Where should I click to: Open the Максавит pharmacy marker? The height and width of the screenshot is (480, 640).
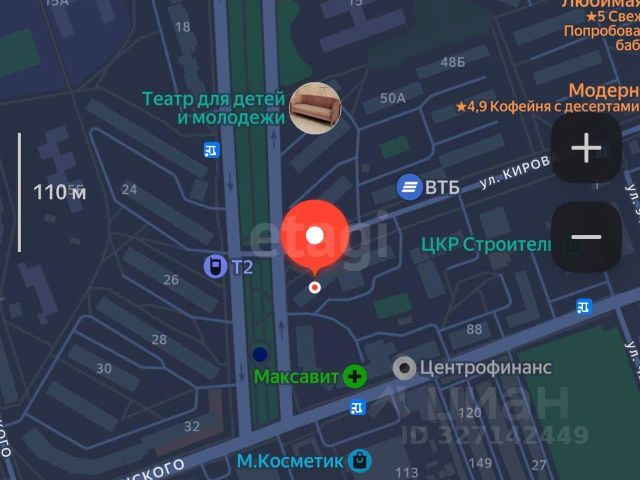point(354,377)
